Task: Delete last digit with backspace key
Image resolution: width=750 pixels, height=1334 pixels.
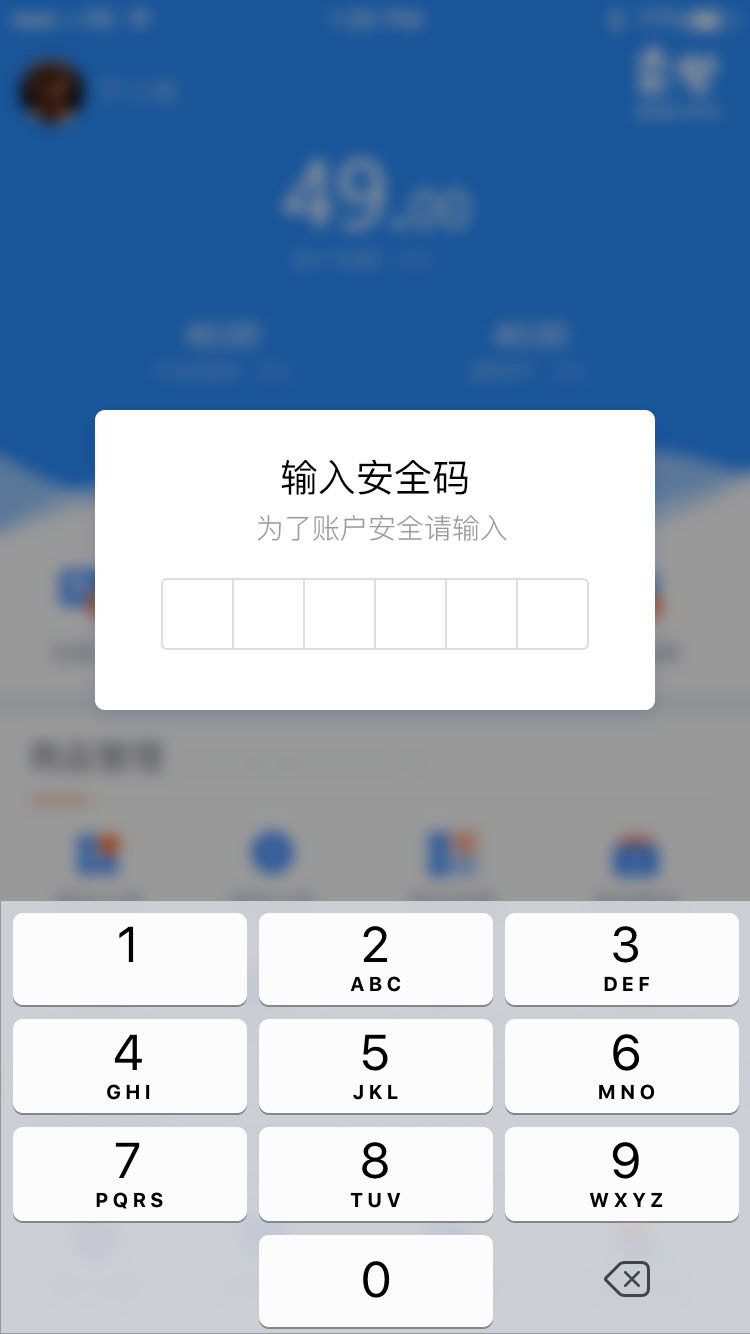Action: pyautogui.click(x=627, y=1279)
